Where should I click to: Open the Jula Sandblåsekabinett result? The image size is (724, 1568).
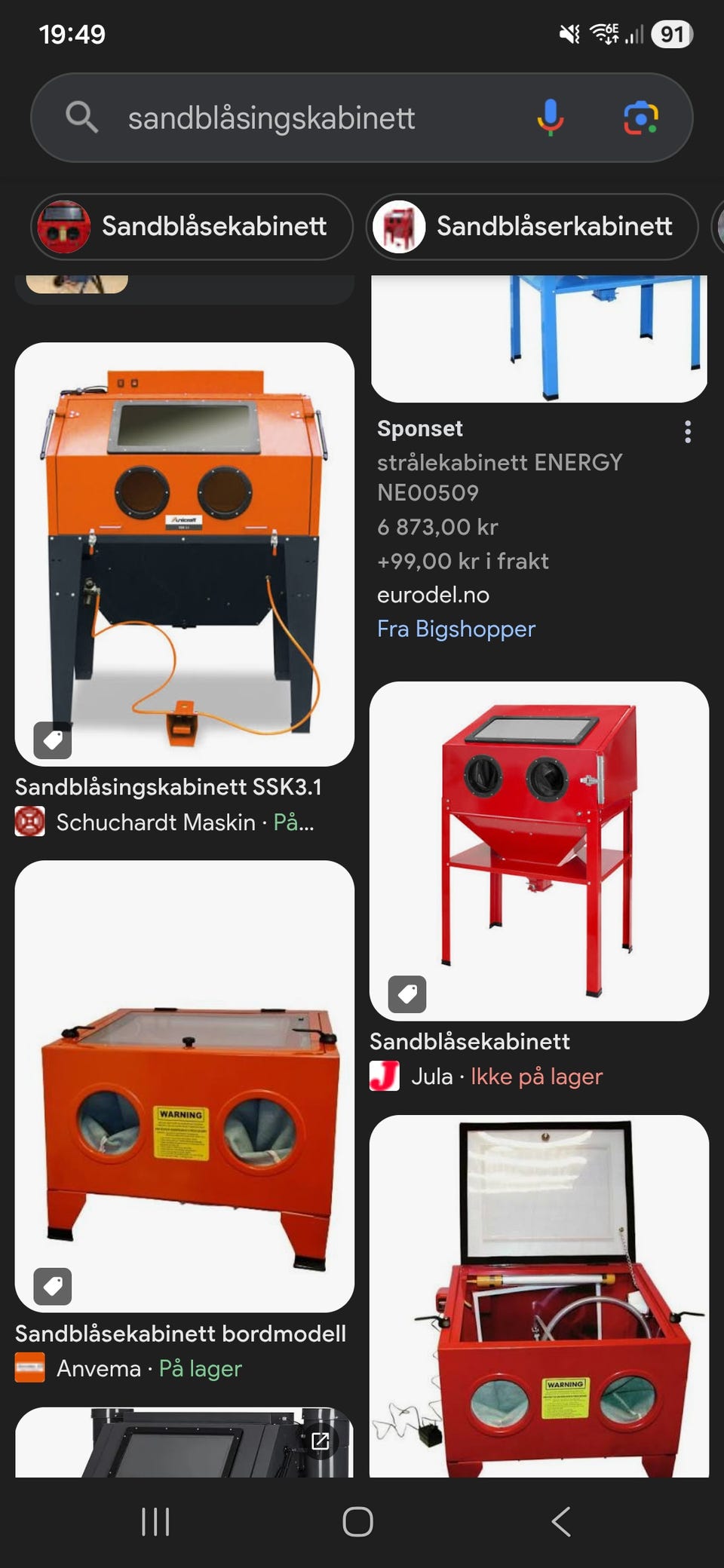538,851
